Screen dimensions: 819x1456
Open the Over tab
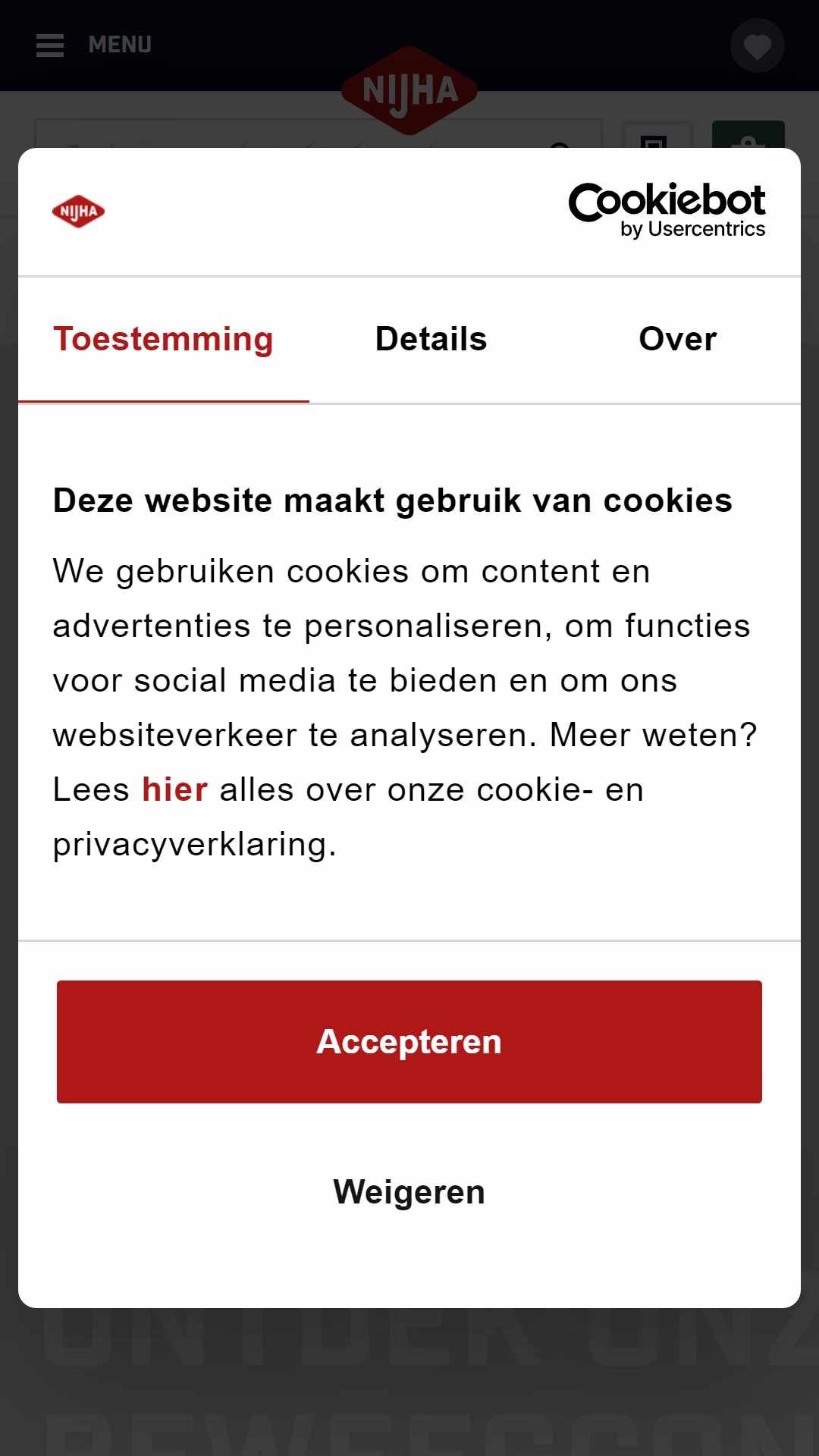(677, 339)
